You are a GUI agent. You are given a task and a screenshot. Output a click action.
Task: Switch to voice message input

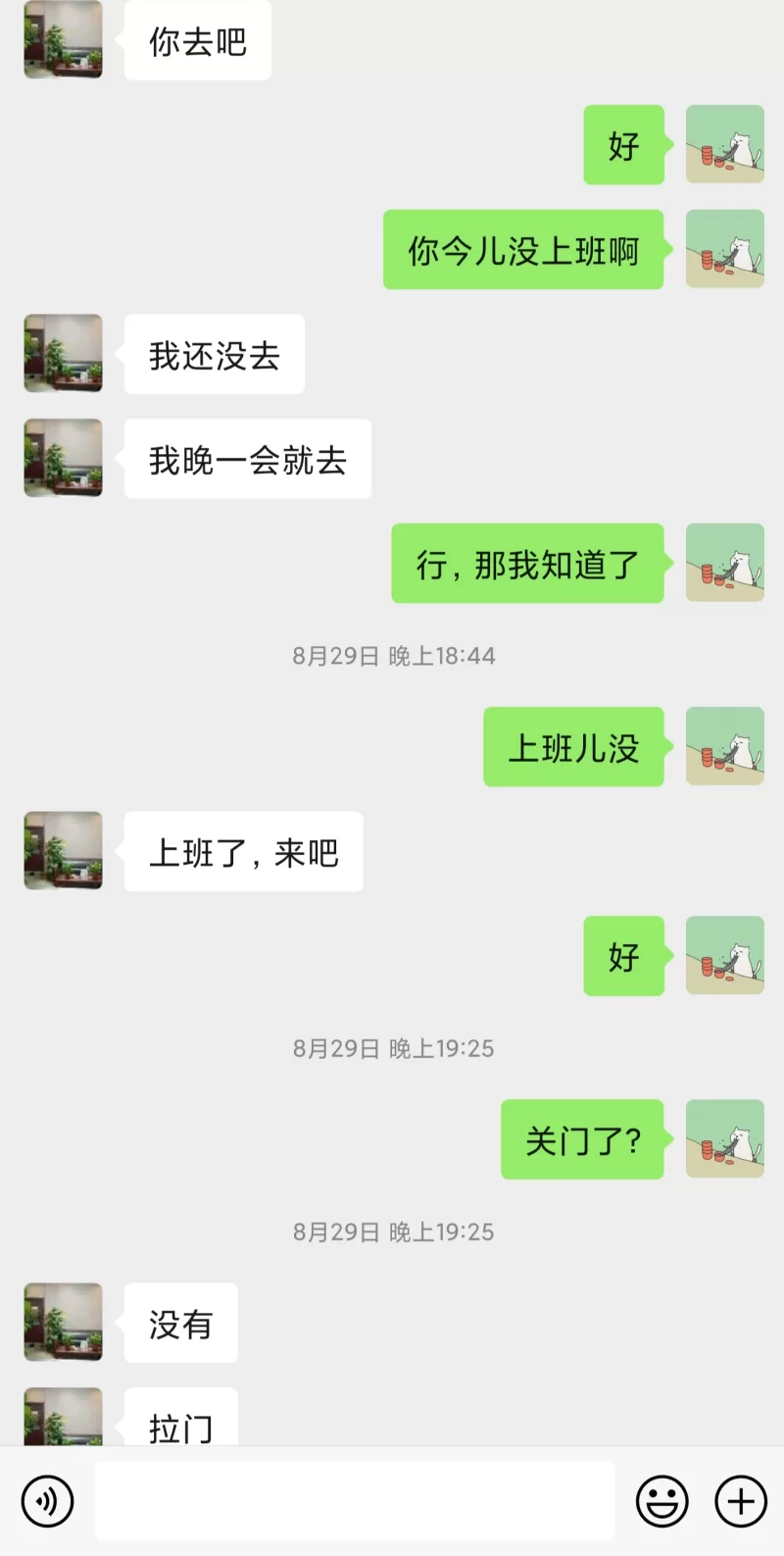[47, 1501]
